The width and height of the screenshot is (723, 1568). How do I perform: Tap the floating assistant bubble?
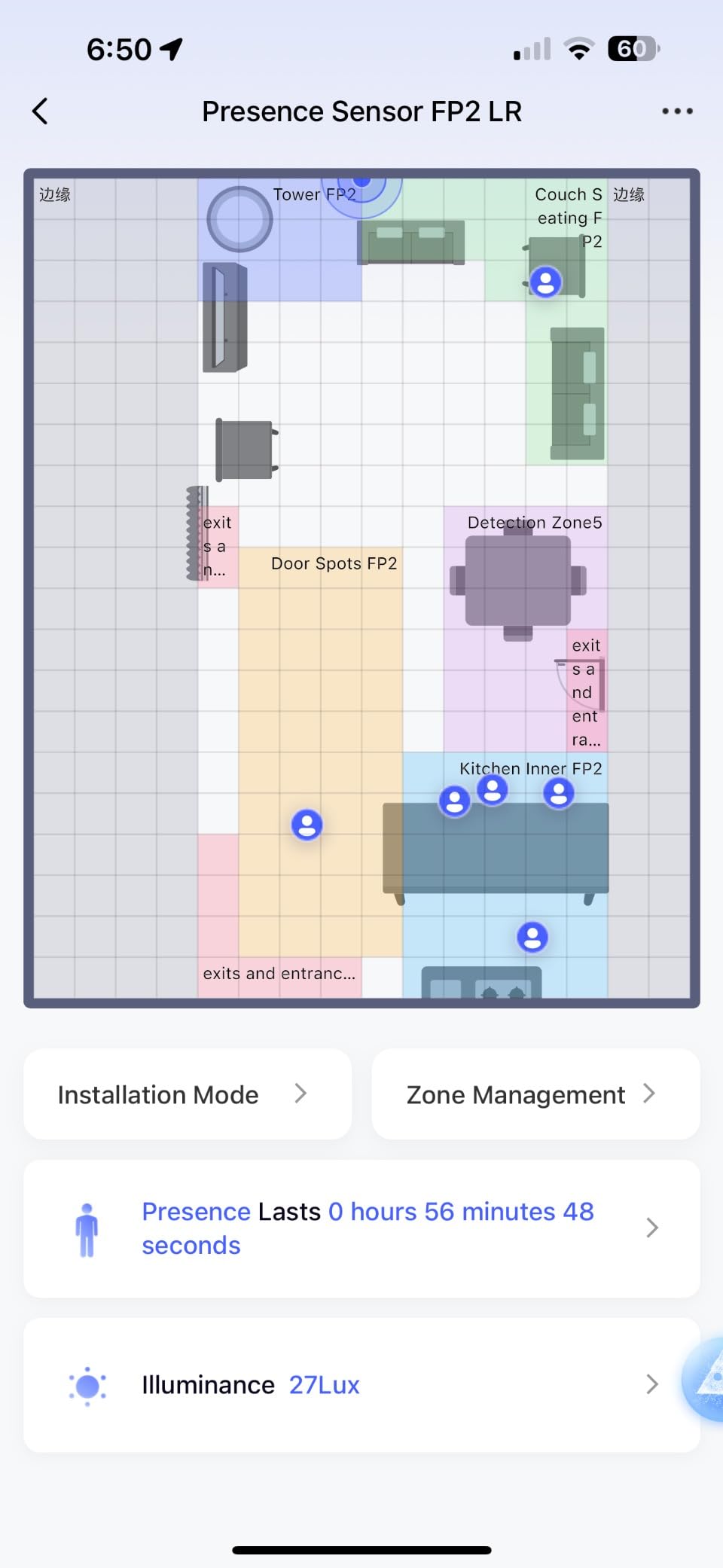705,1380
